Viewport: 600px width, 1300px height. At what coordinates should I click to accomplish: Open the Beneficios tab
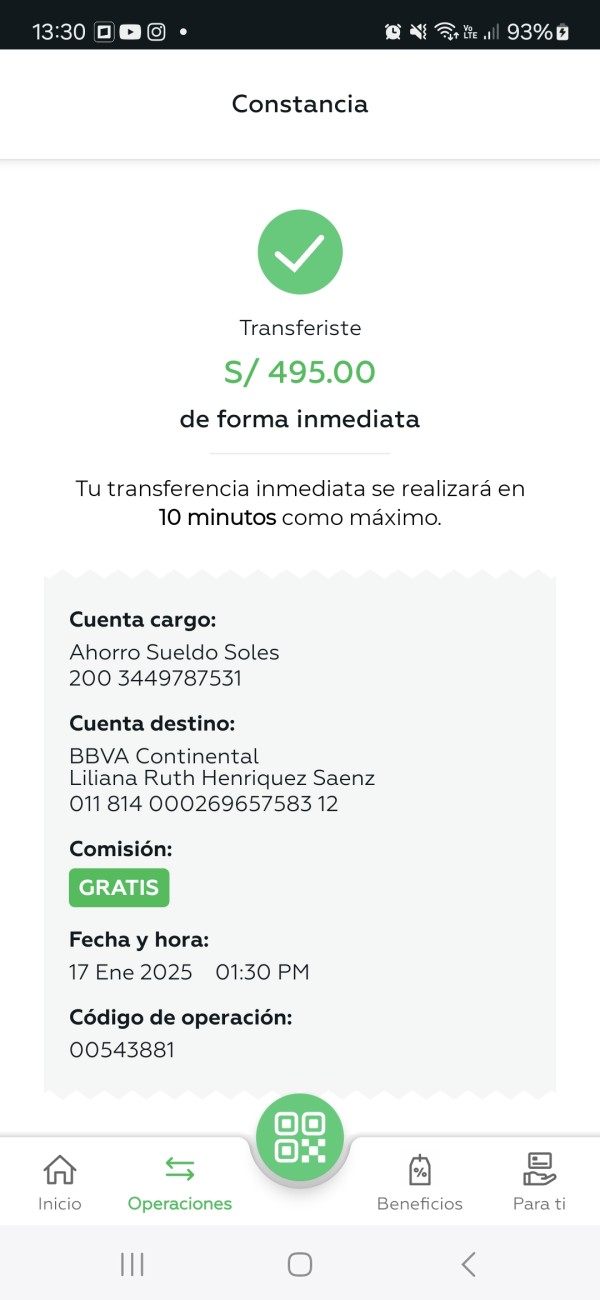(420, 1182)
